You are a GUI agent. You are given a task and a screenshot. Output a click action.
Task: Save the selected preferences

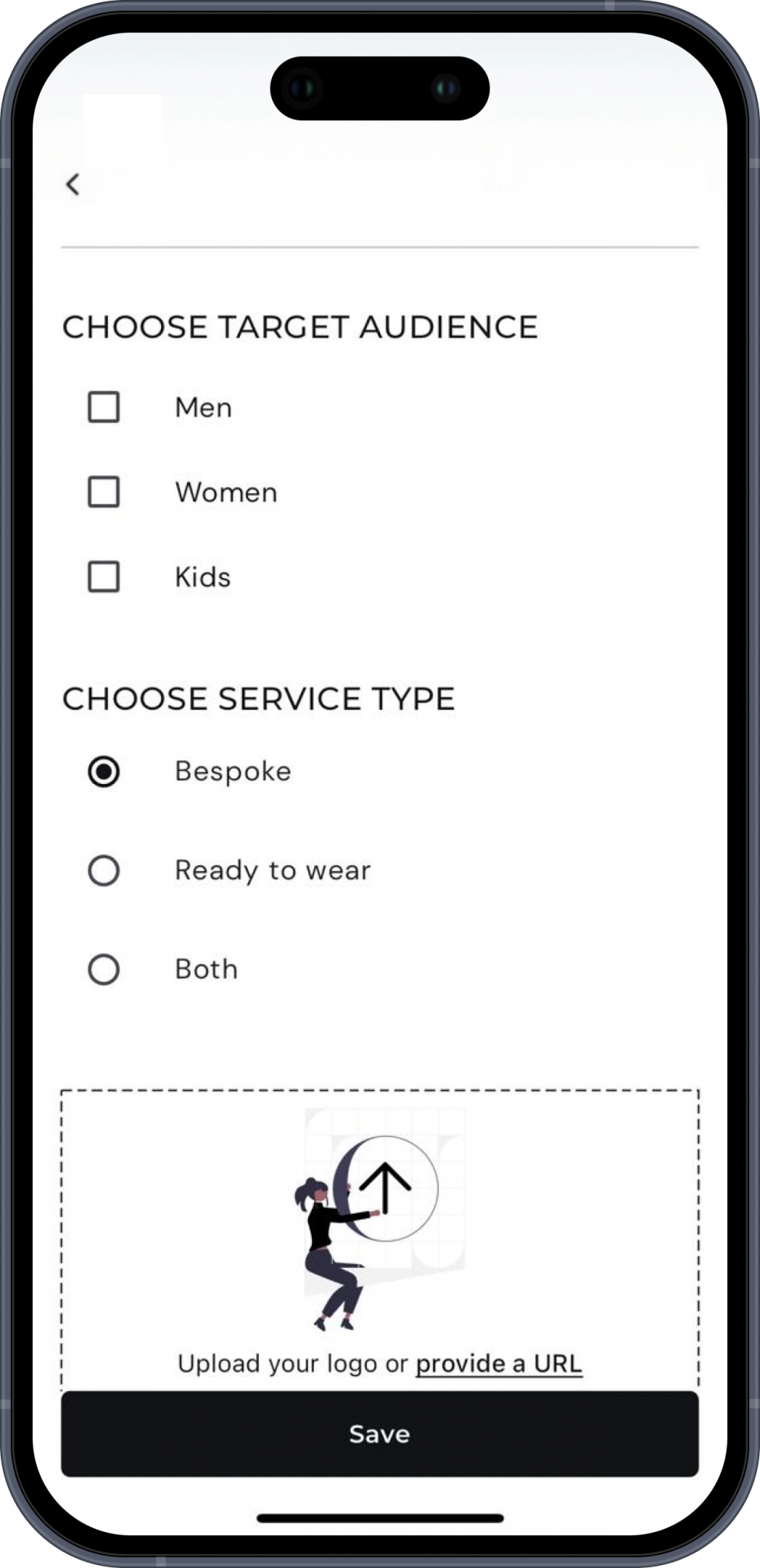tap(380, 1434)
